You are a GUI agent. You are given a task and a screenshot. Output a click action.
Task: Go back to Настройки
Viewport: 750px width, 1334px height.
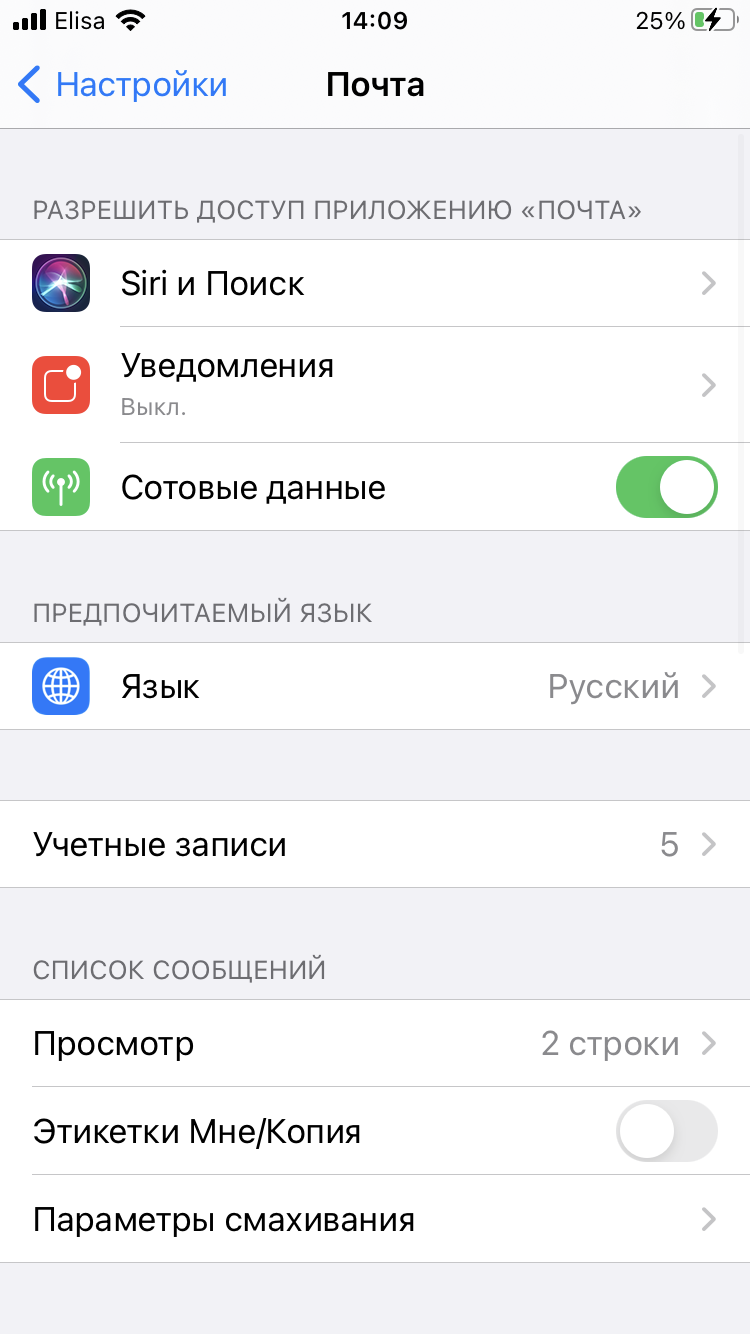point(122,85)
